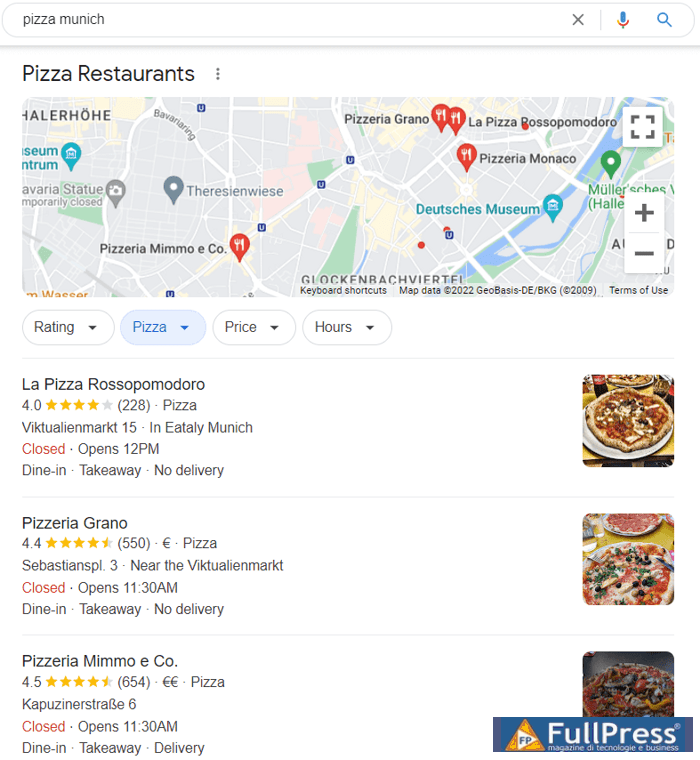700x760 pixels.
Task: Open the Rating filter dropdown
Action: (x=67, y=327)
